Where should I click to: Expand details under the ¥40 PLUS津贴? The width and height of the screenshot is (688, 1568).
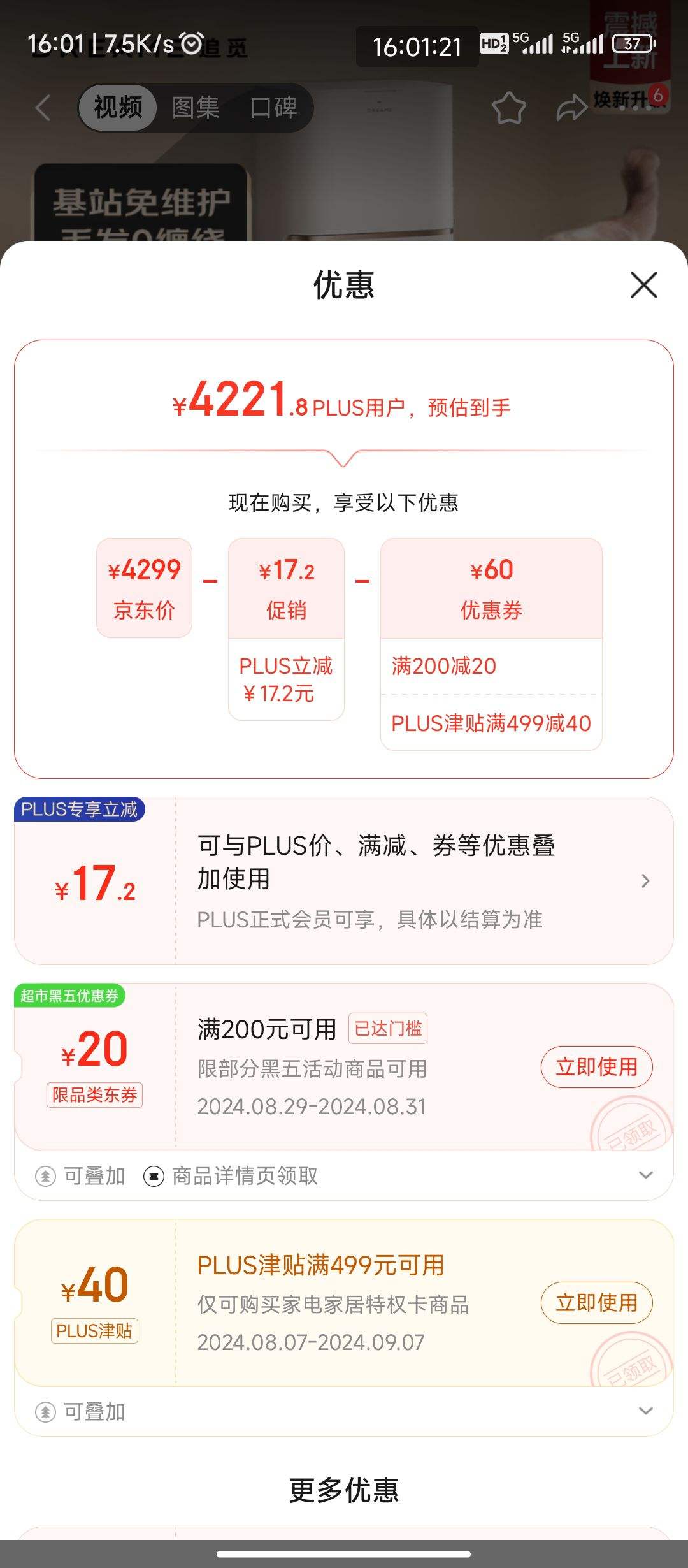pos(645,1411)
